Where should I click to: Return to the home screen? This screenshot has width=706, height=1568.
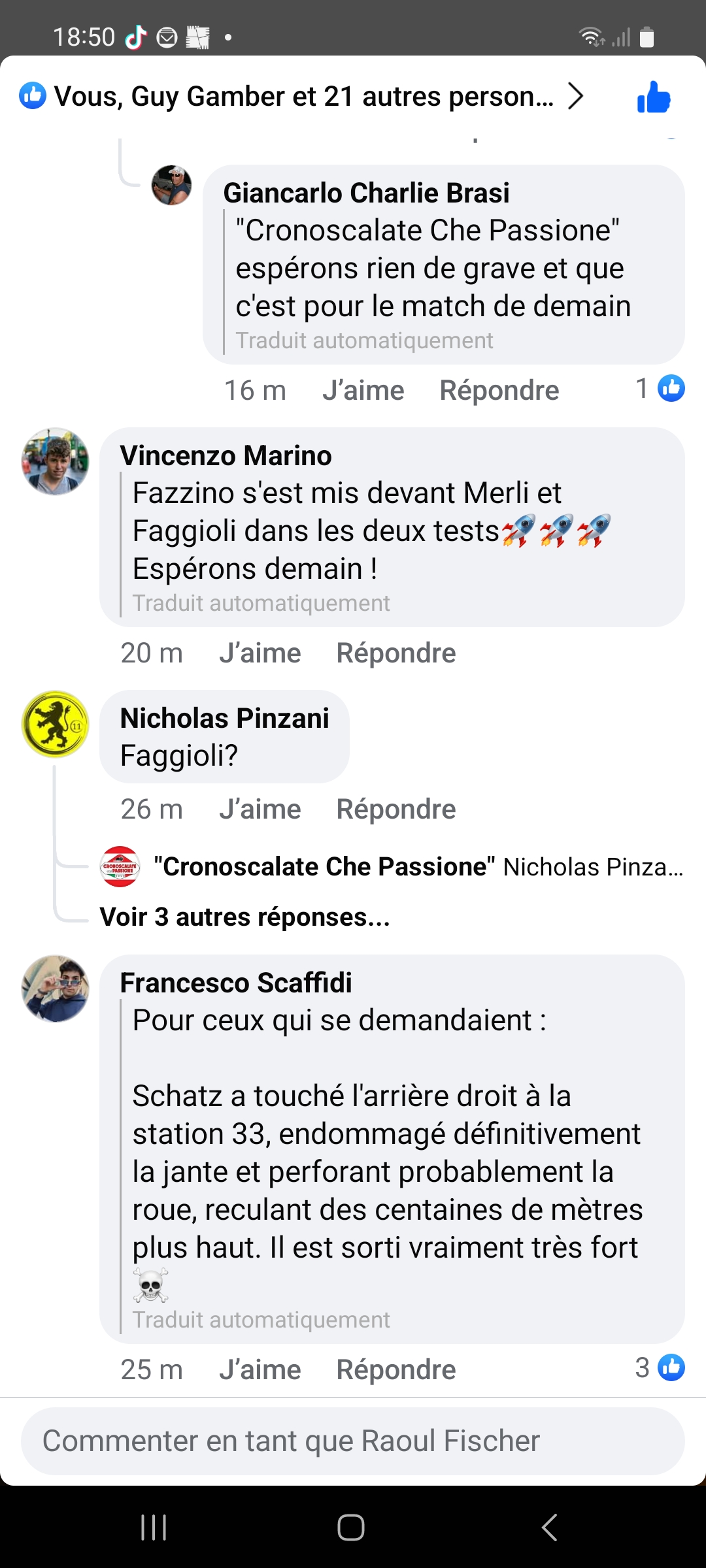pos(351,1527)
